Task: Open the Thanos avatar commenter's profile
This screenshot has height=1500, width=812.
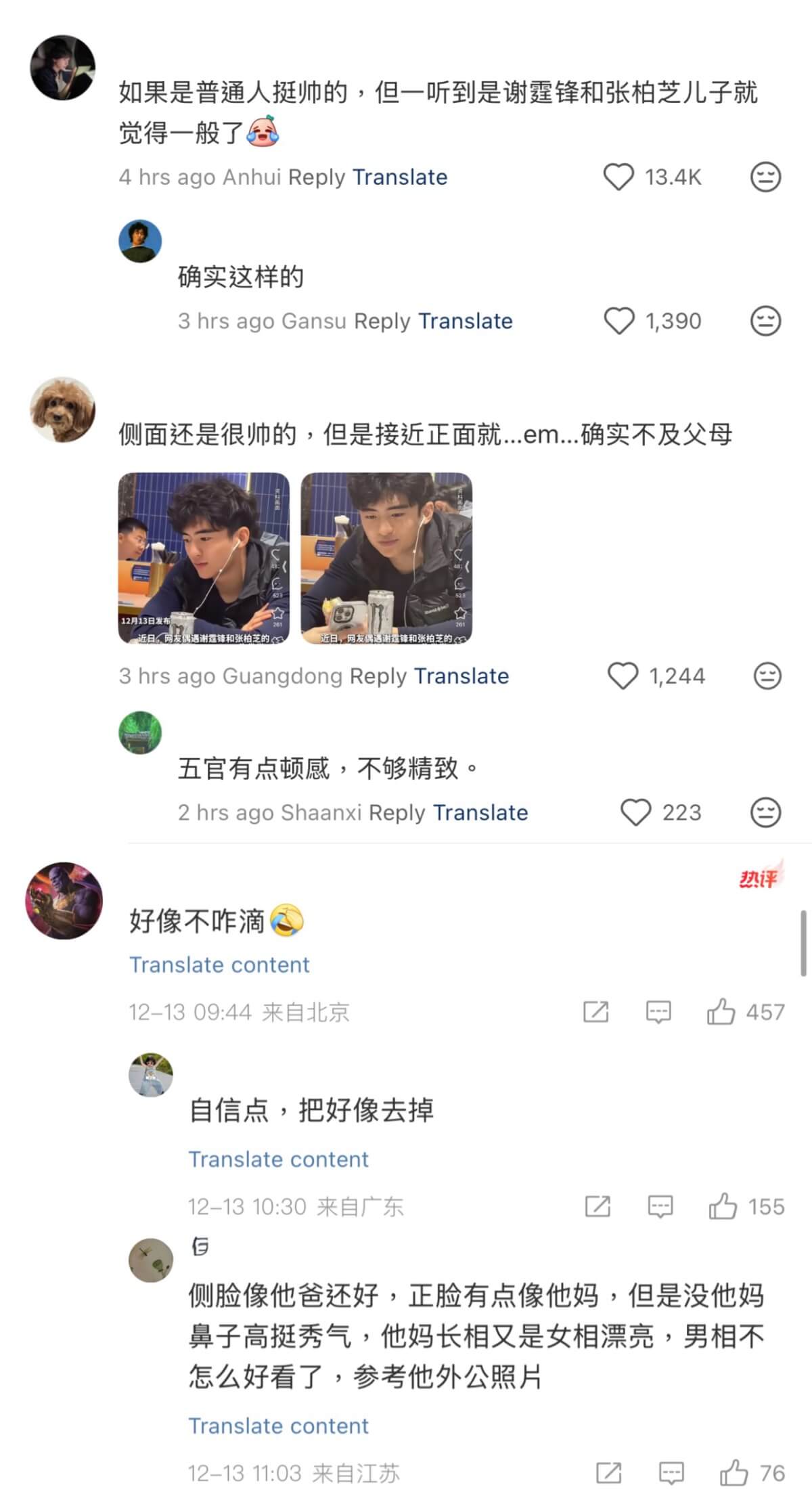Action: (64, 900)
